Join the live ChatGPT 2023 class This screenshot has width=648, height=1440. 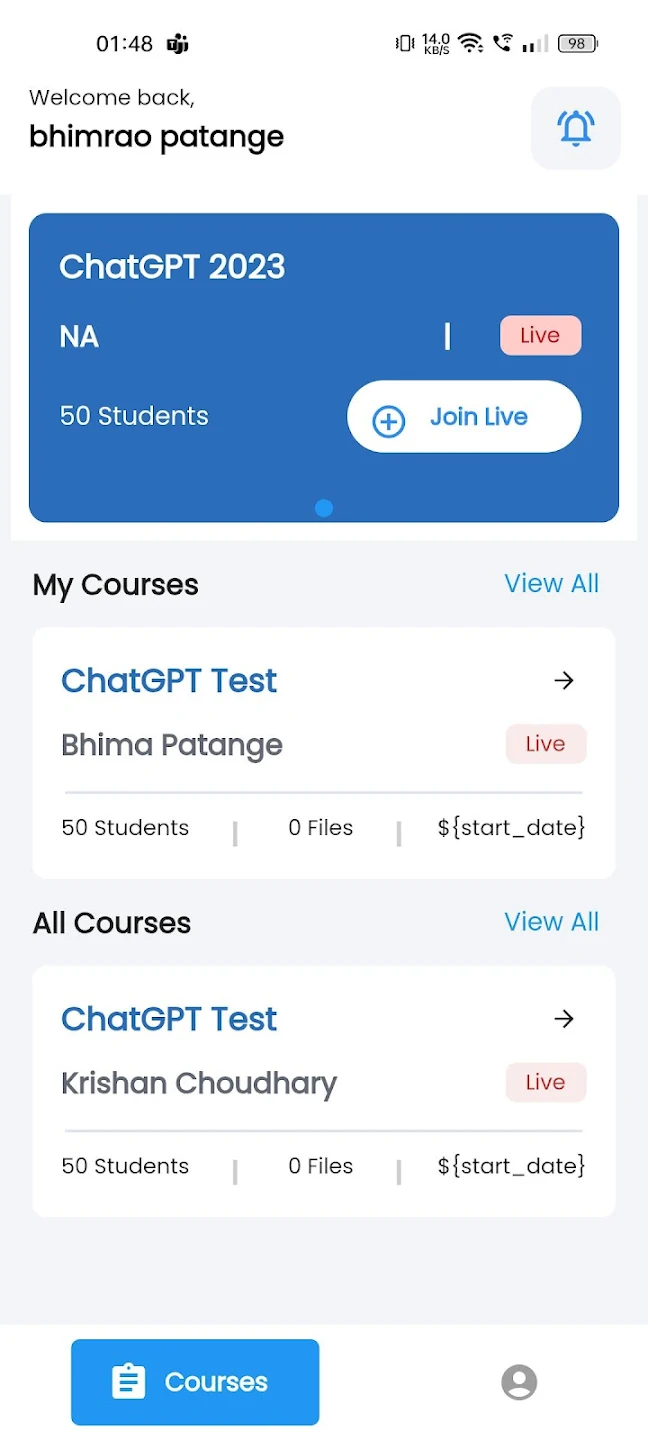pos(464,417)
